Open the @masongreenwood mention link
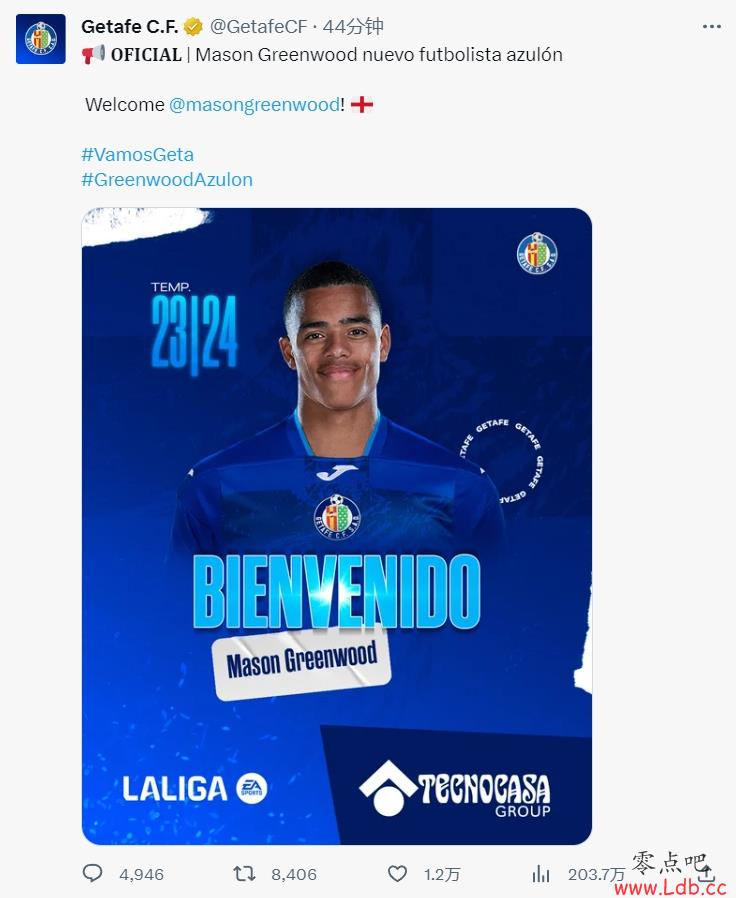Screen dimensions: 736x898 [254, 104]
